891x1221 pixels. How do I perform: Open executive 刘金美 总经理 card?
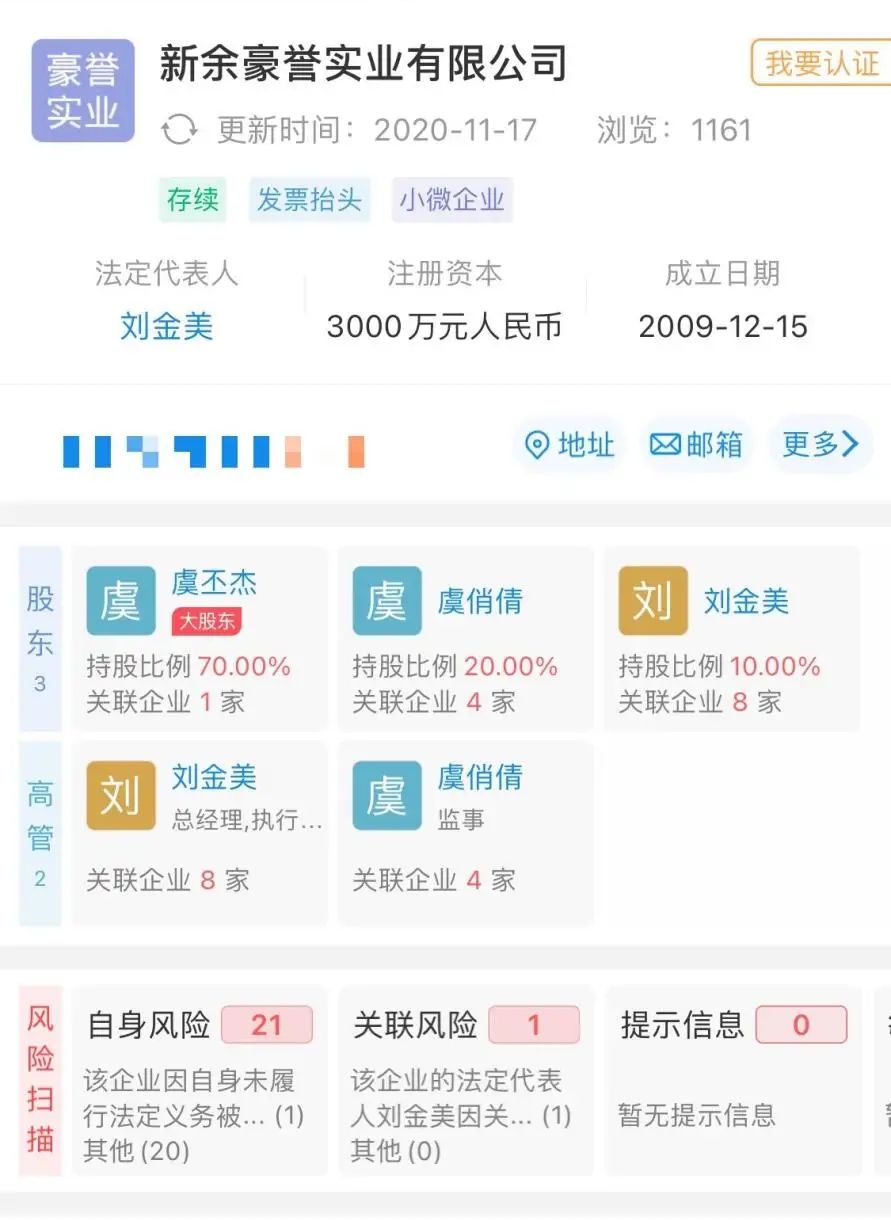(x=199, y=832)
